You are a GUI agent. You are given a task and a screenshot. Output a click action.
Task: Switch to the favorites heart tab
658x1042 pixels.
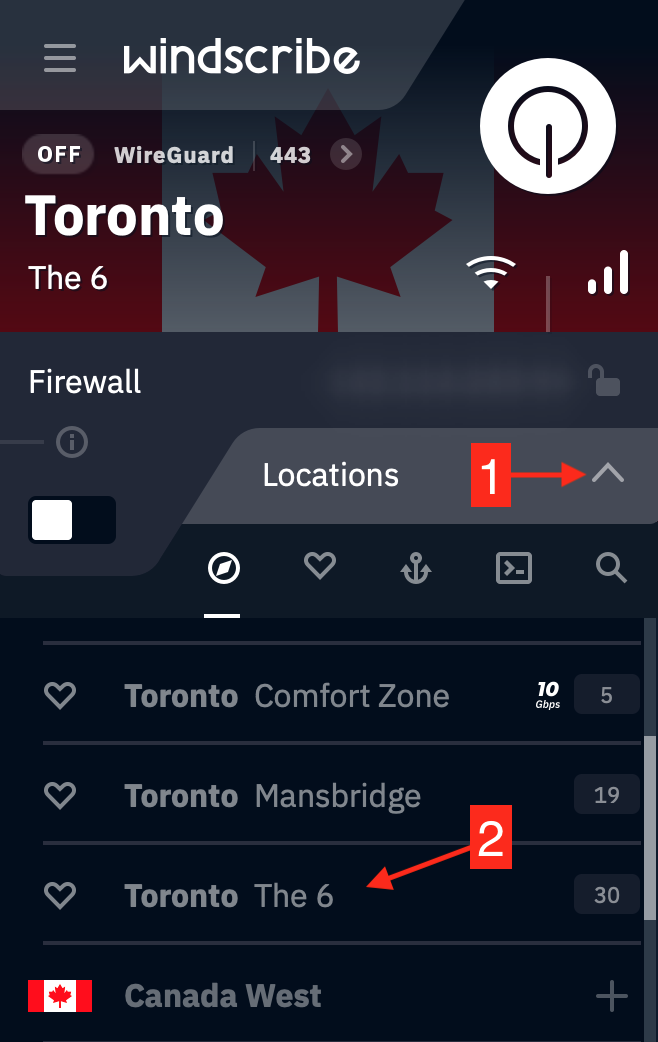[319, 568]
